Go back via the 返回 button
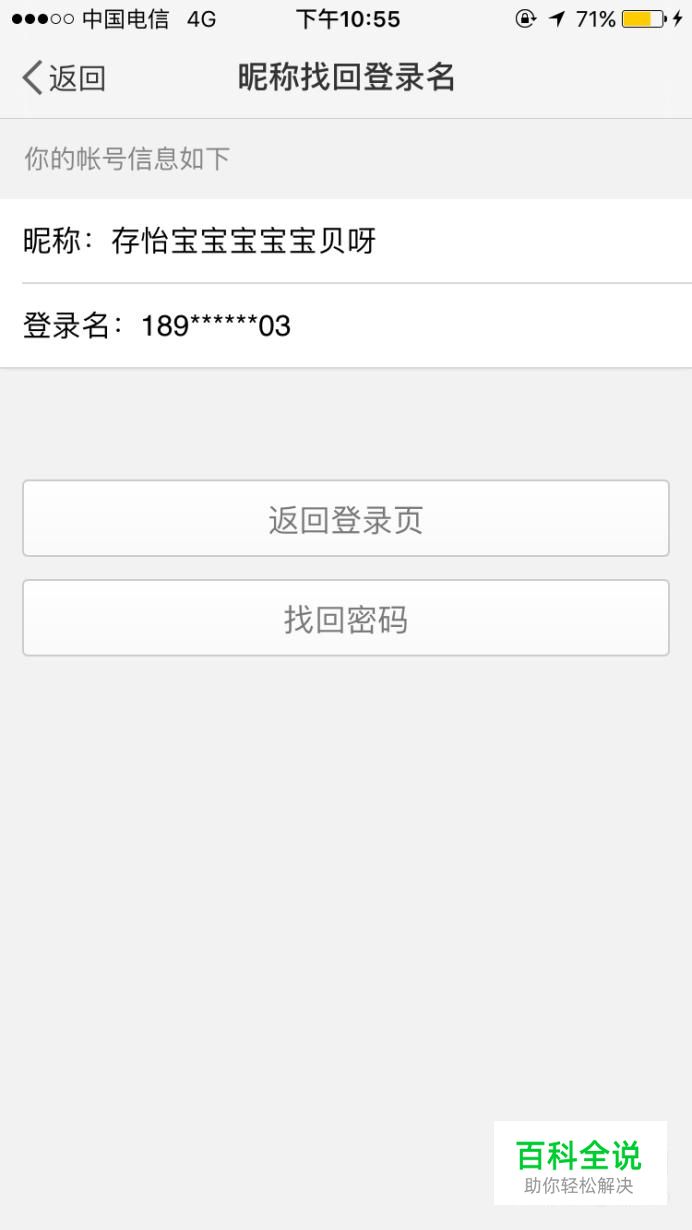Viewport: 692px width, 1230px height. [x=64, y=78]
